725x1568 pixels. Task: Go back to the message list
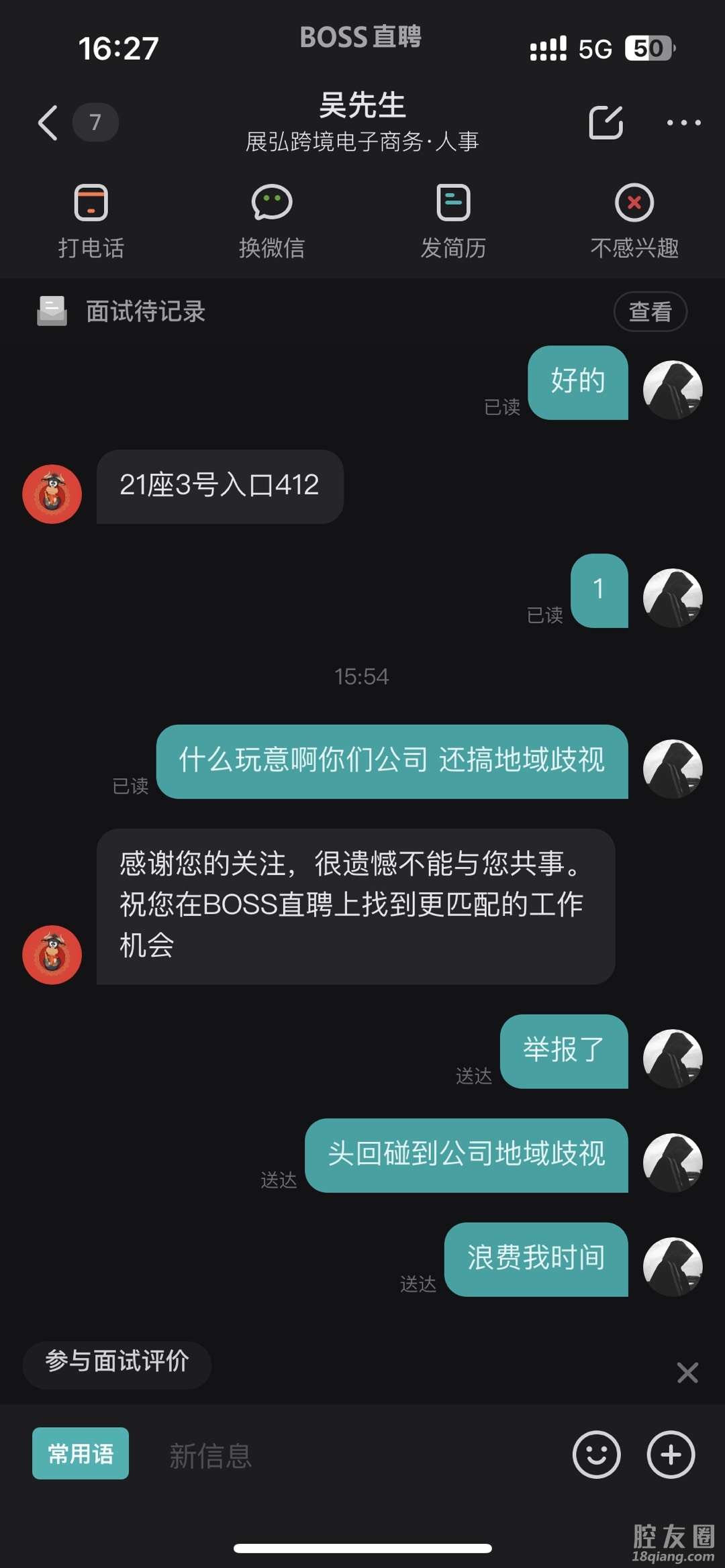48,123
